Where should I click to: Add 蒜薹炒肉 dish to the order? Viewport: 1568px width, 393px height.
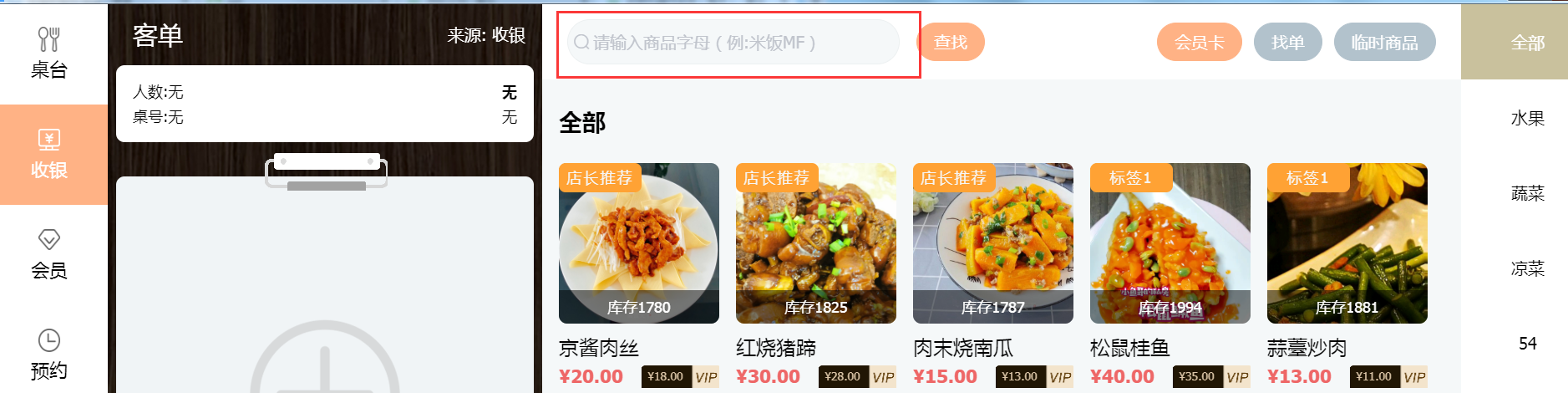pyautogui.click(x=1347, y=243)
